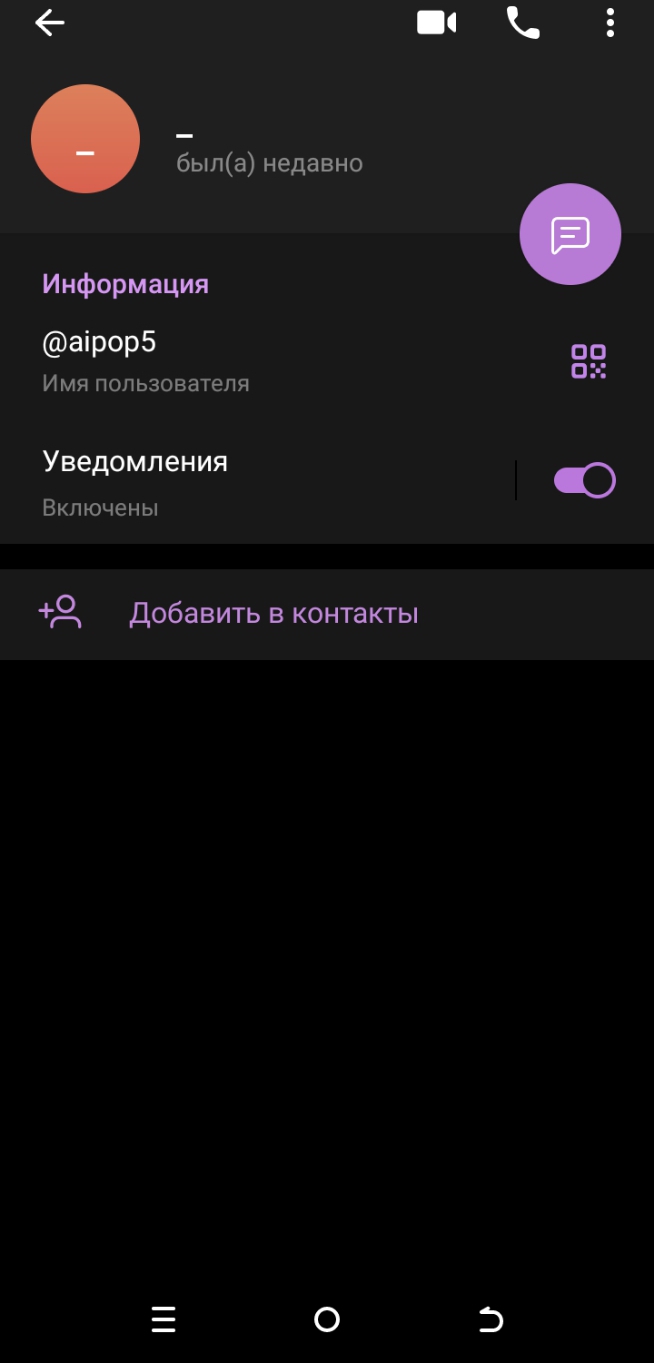Tap the purple message button
This screenshot has width=654, height=1363.
(570, 234)
